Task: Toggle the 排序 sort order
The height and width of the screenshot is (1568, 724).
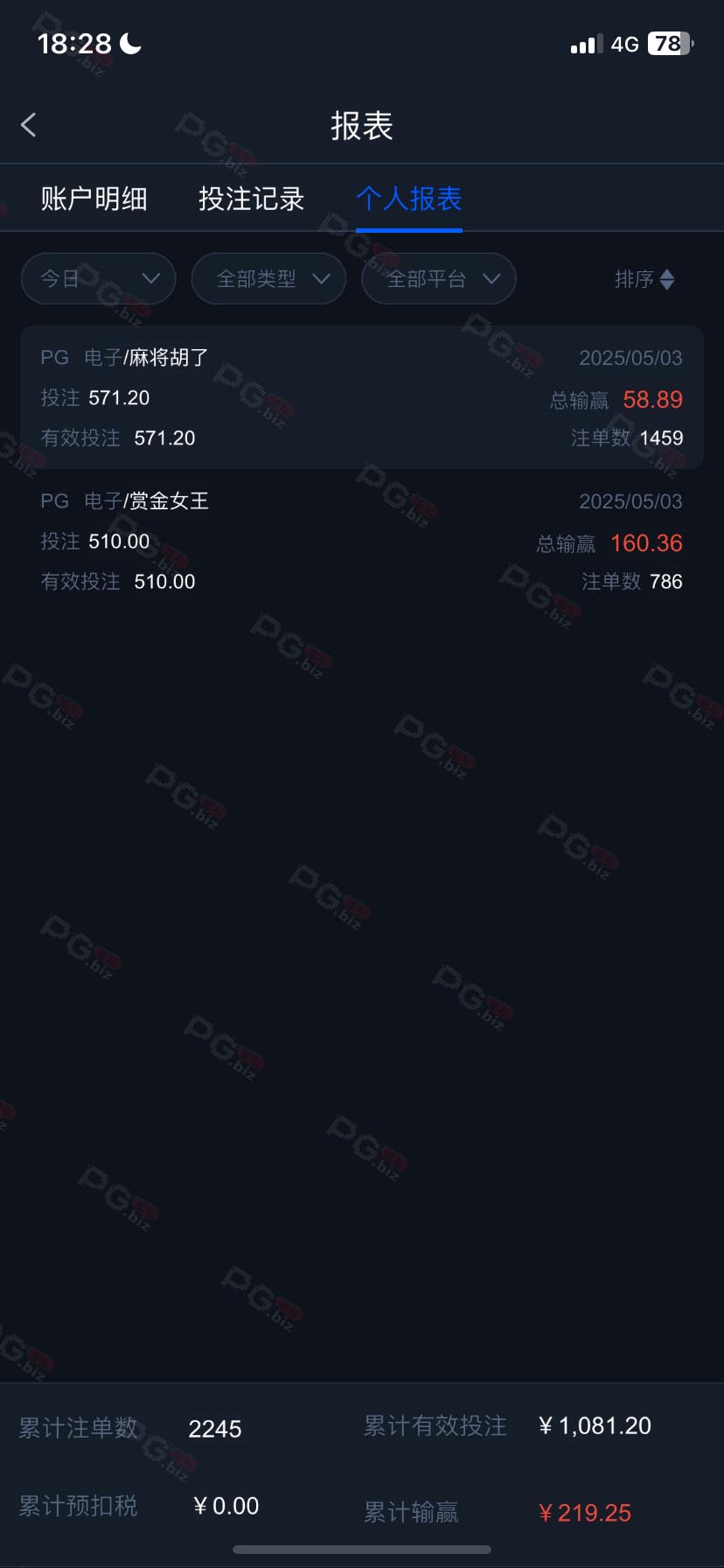Action: coord(644,279)
